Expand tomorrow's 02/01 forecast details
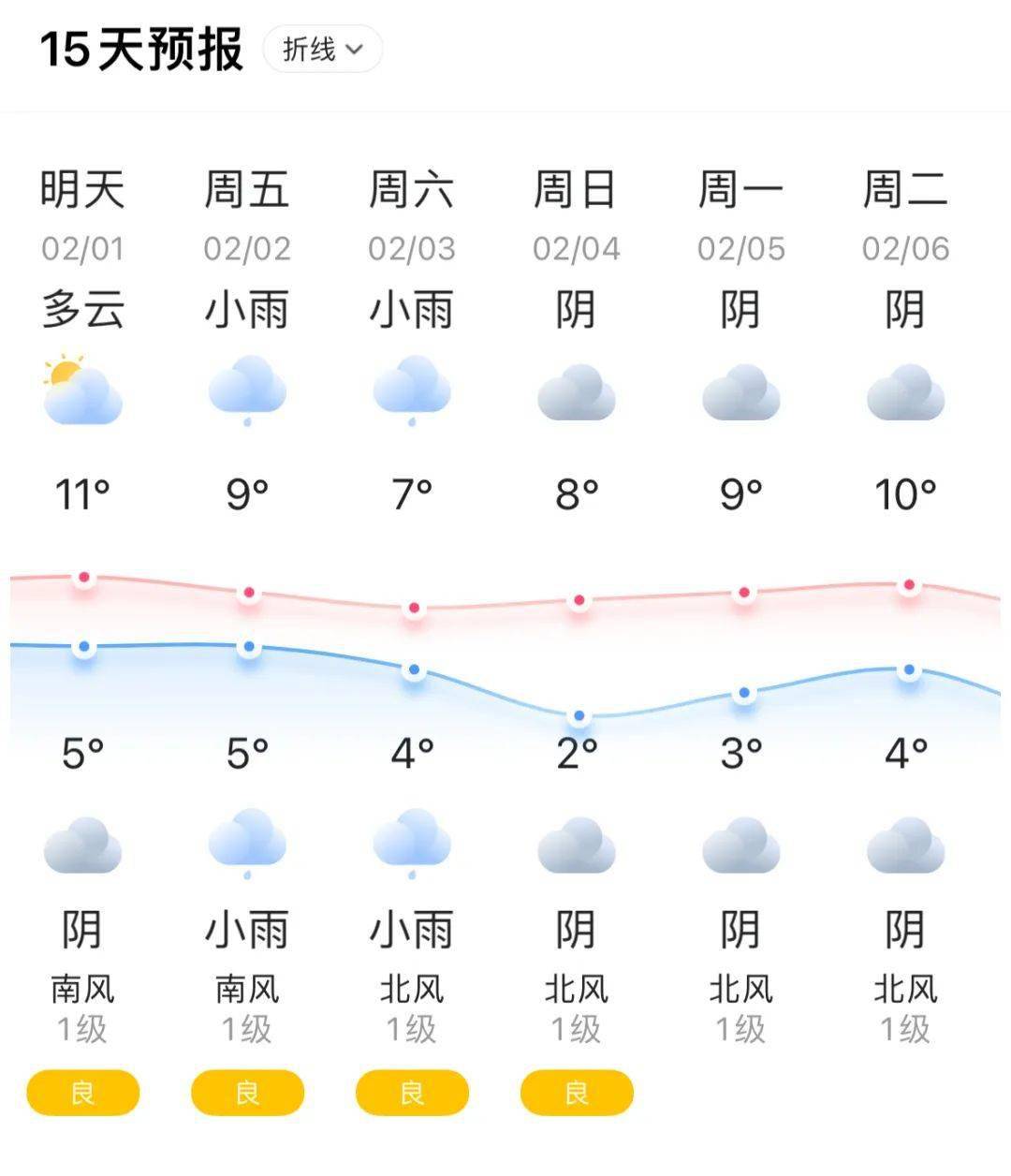The image size is (1011, 1176). [x=84, y=215]
